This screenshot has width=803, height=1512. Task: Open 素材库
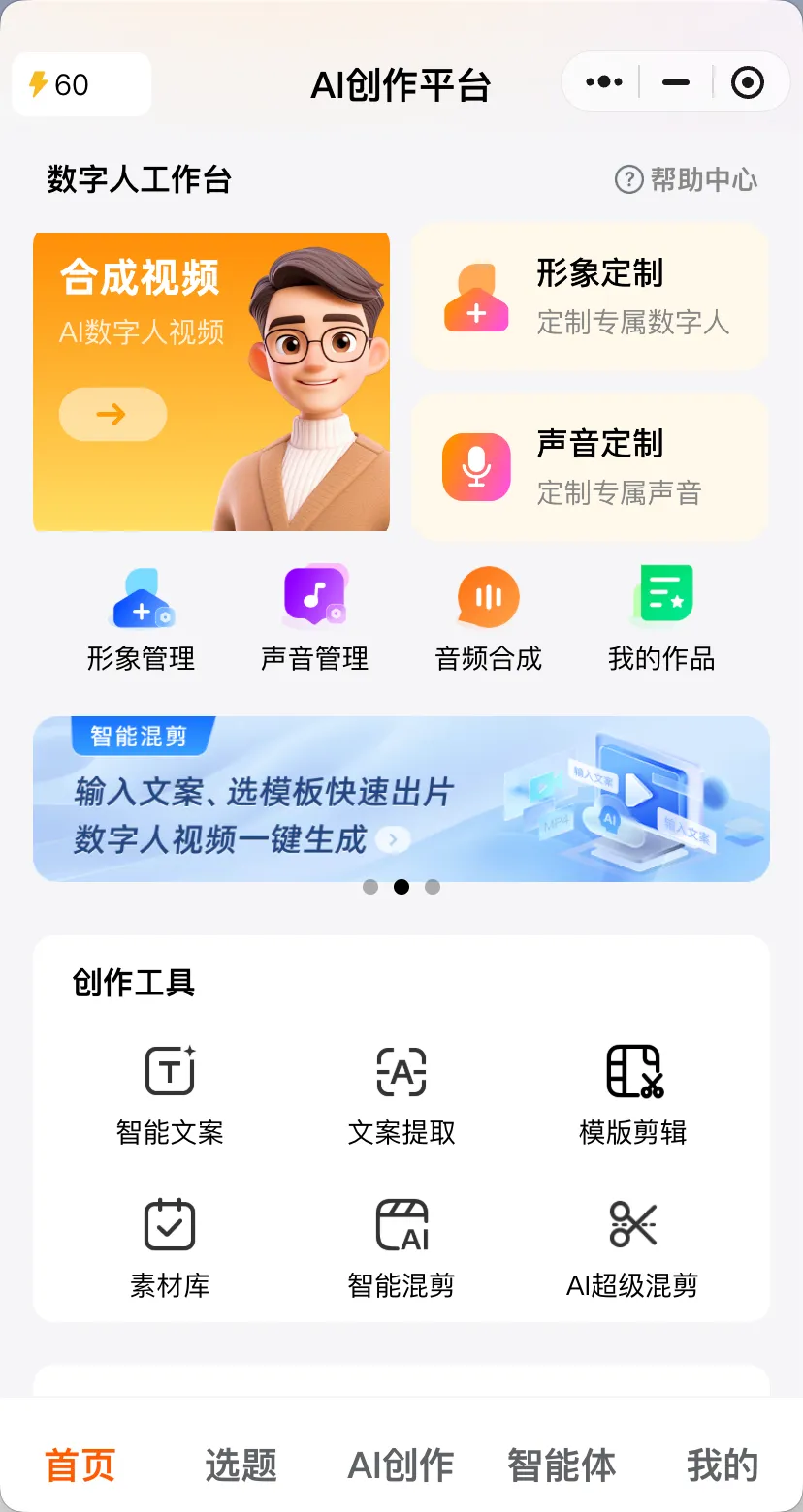[x=170, y=1249]
